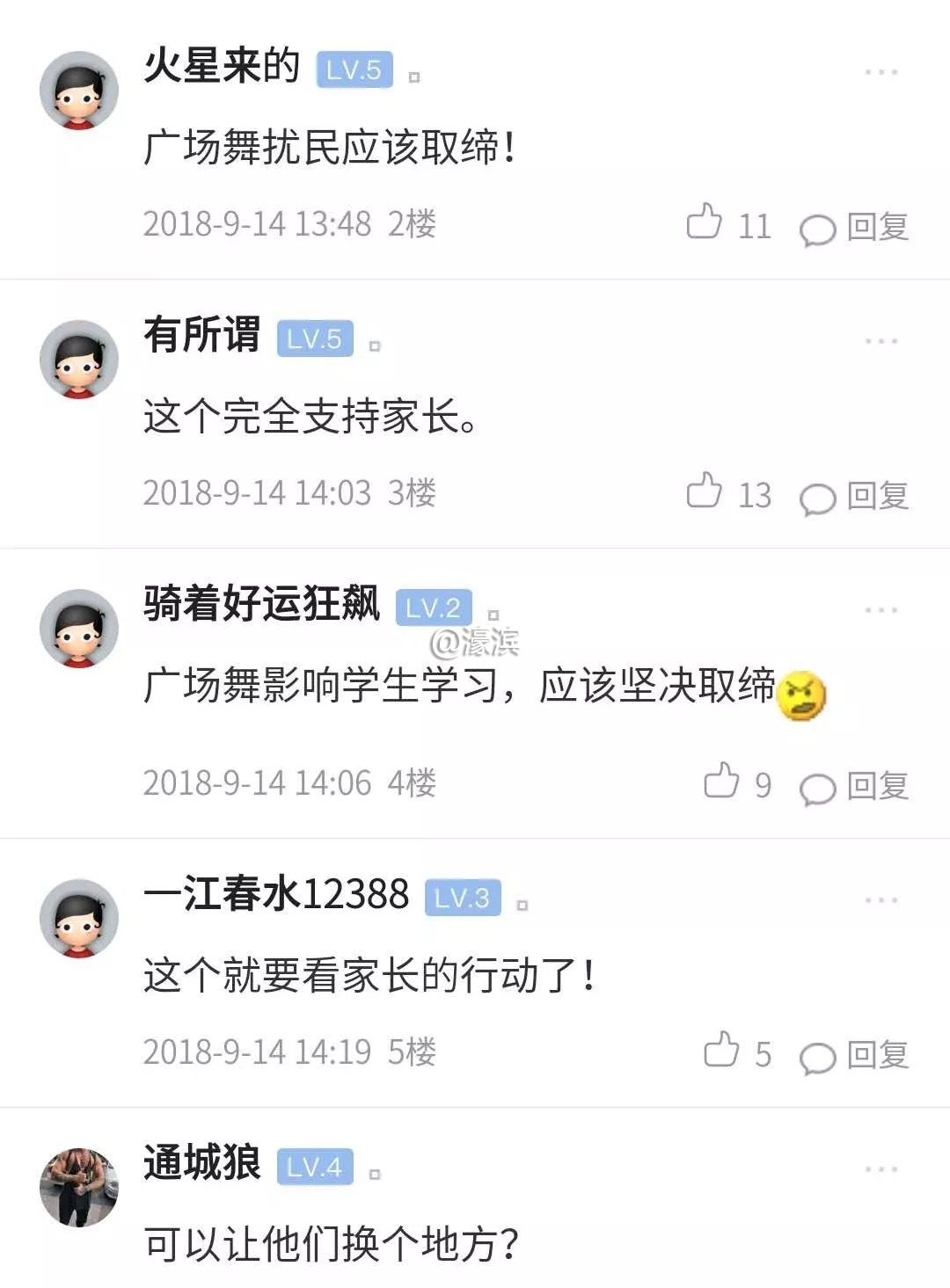Reply to 有所谓's comment

pos(853,497)
